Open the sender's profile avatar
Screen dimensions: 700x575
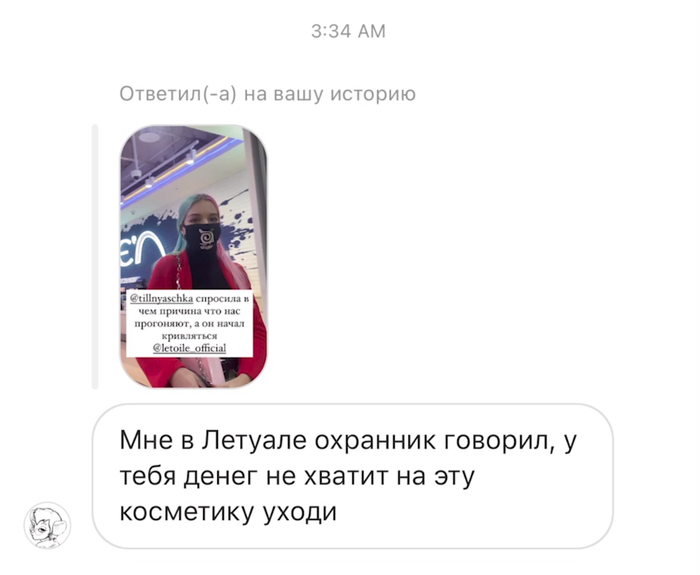point(48,523)
